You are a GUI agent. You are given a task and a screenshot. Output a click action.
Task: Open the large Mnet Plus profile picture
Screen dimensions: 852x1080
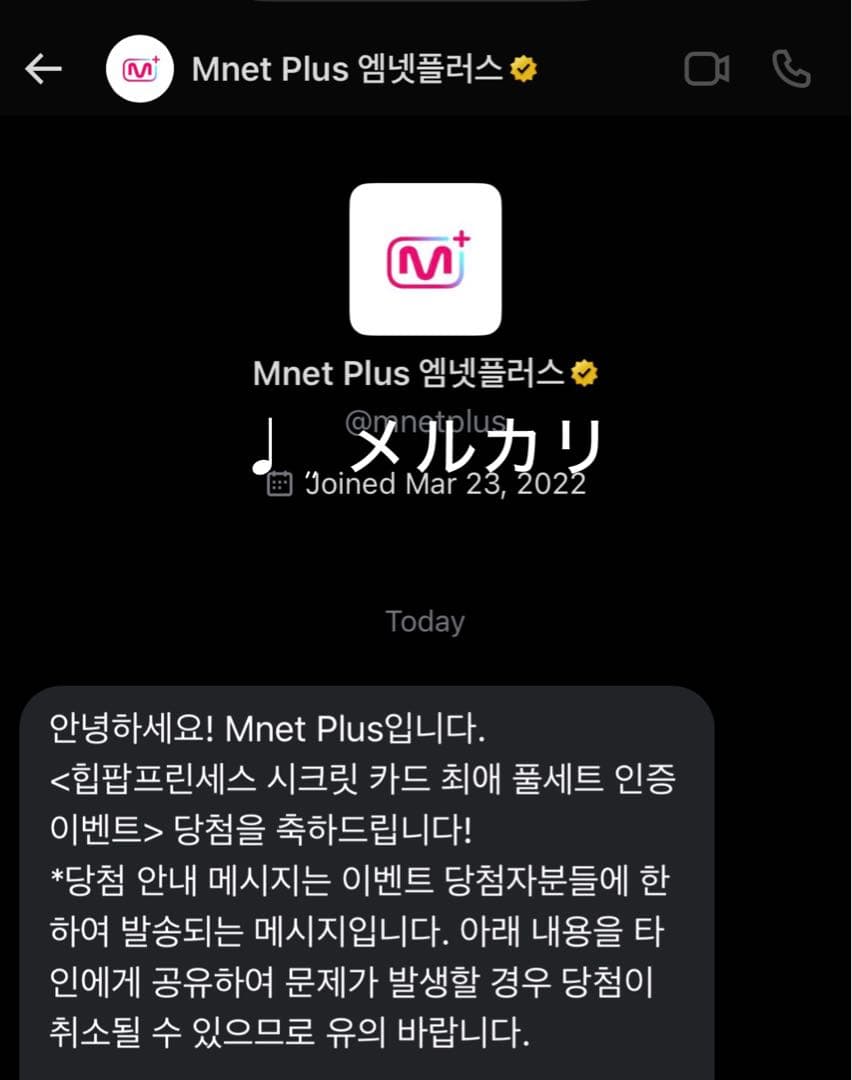click(x=425, y=259)
